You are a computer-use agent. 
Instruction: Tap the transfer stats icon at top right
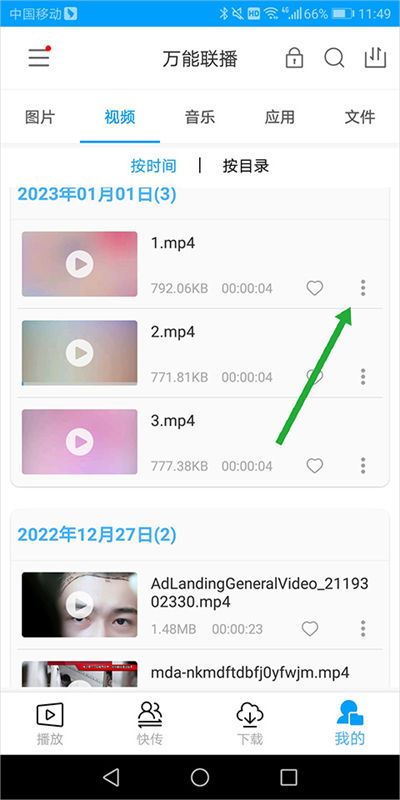[375, 58]
